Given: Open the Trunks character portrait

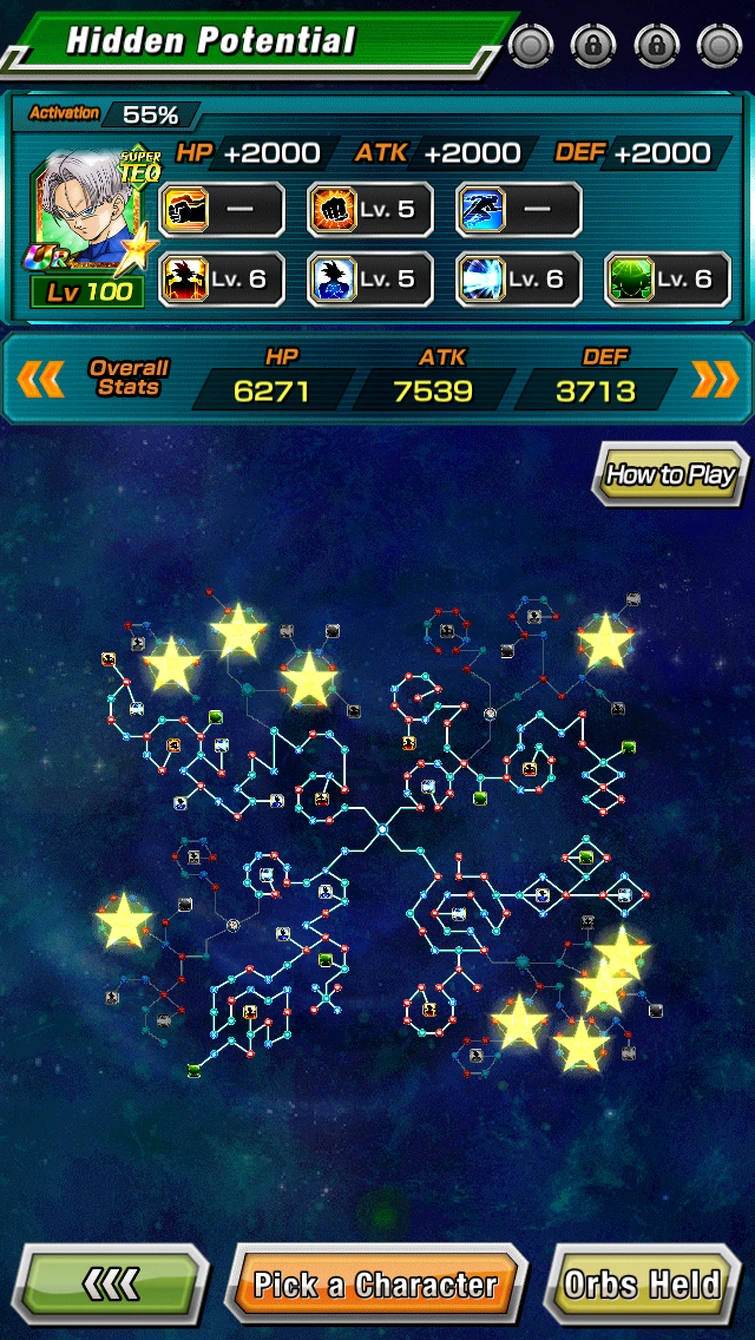Looking at the screenshot, I should (87, 213).
